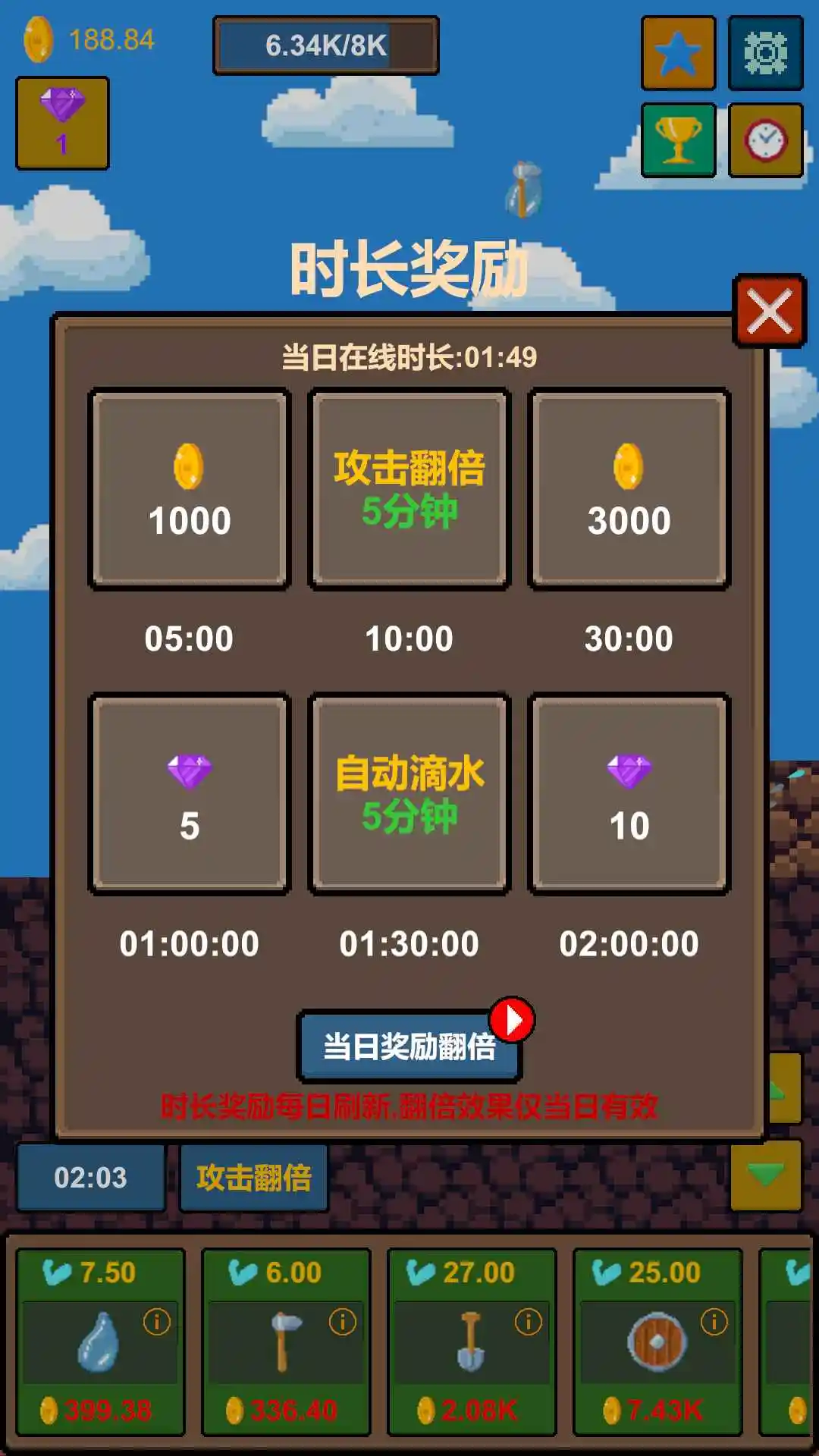Open the trophy achievements button
This screenshot has height=1456, width=819.
(x=678, y=140)
